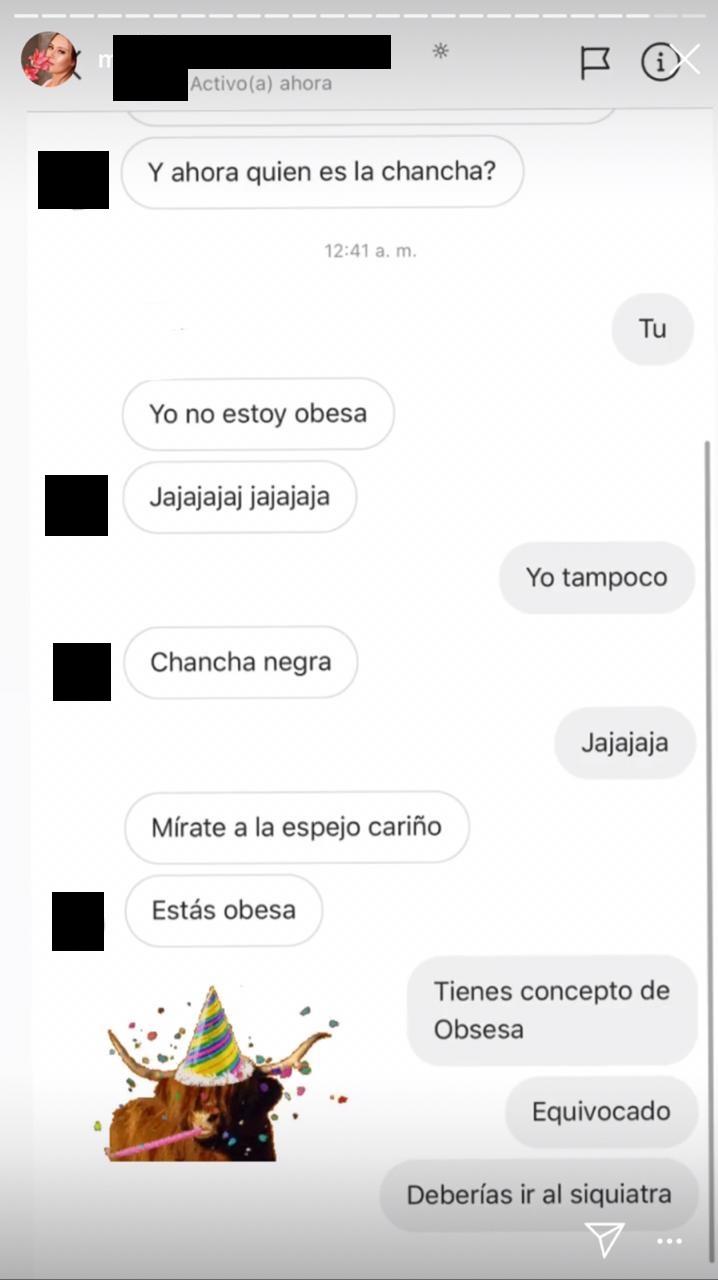
Task: Close the story viewer
Action: [x=688, y=61]
